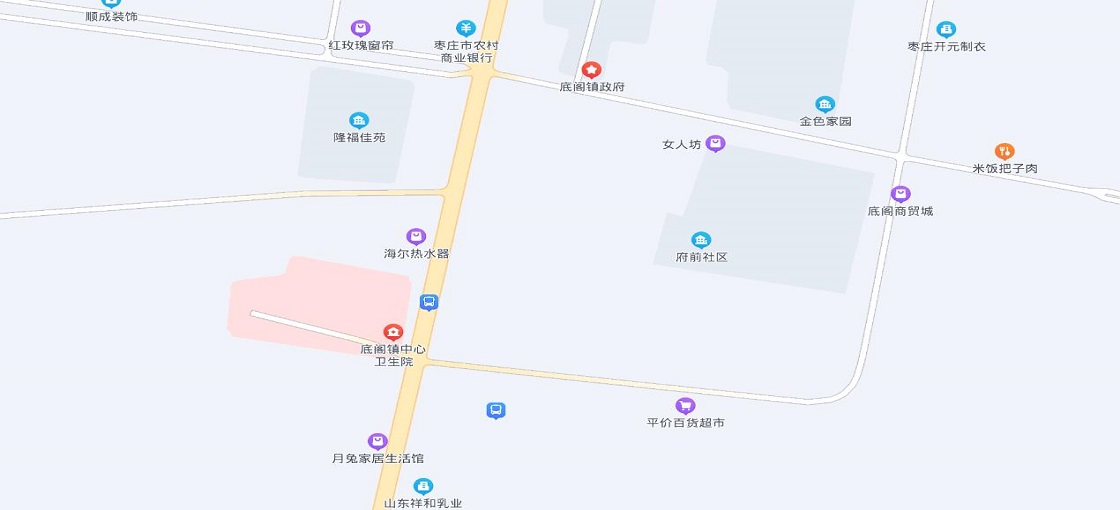Tap the 女人坊 shop marker

tap(715, 144)
